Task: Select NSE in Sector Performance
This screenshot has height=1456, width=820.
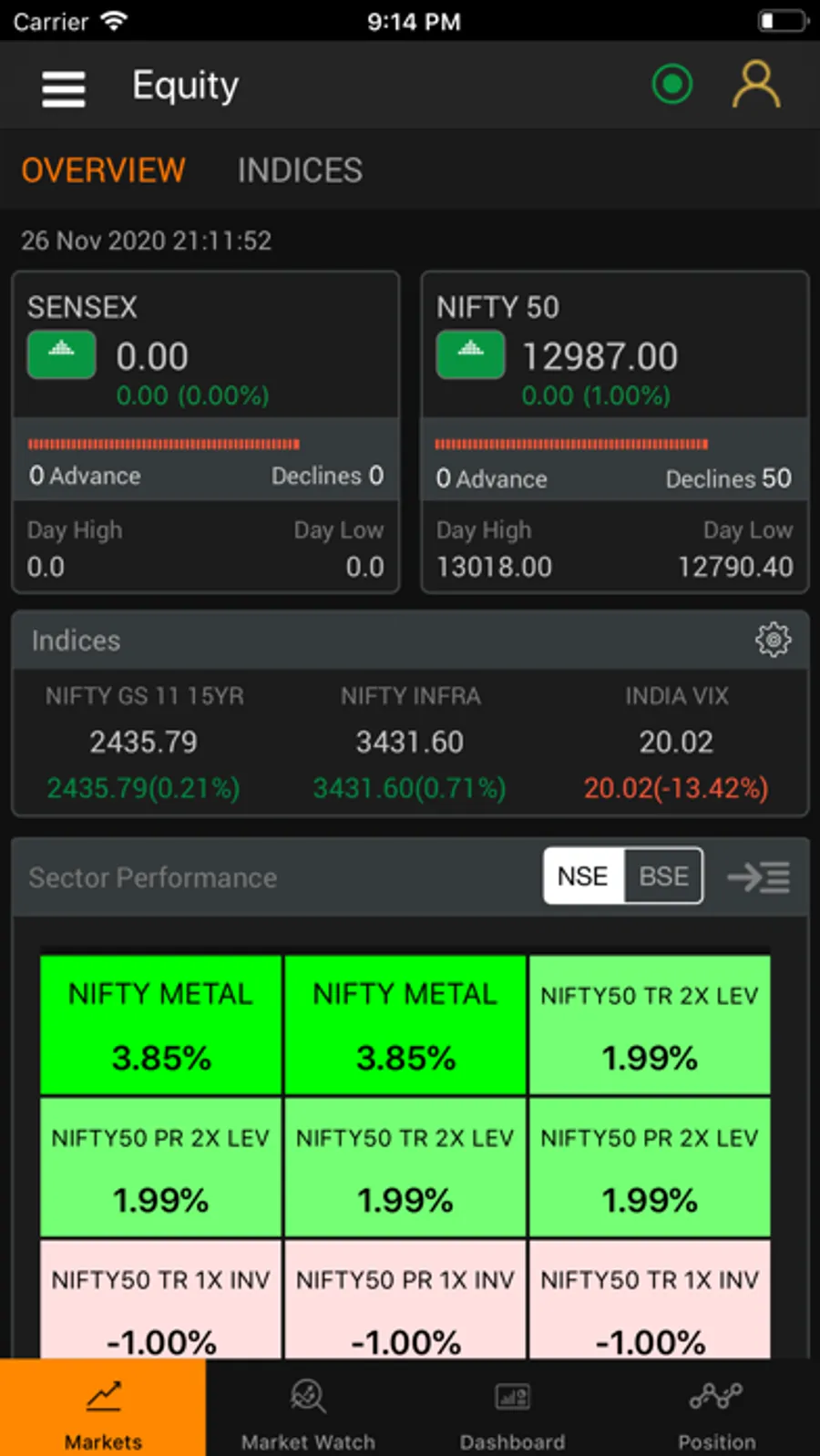Action: pyautogui.click(x=583, y=877)
